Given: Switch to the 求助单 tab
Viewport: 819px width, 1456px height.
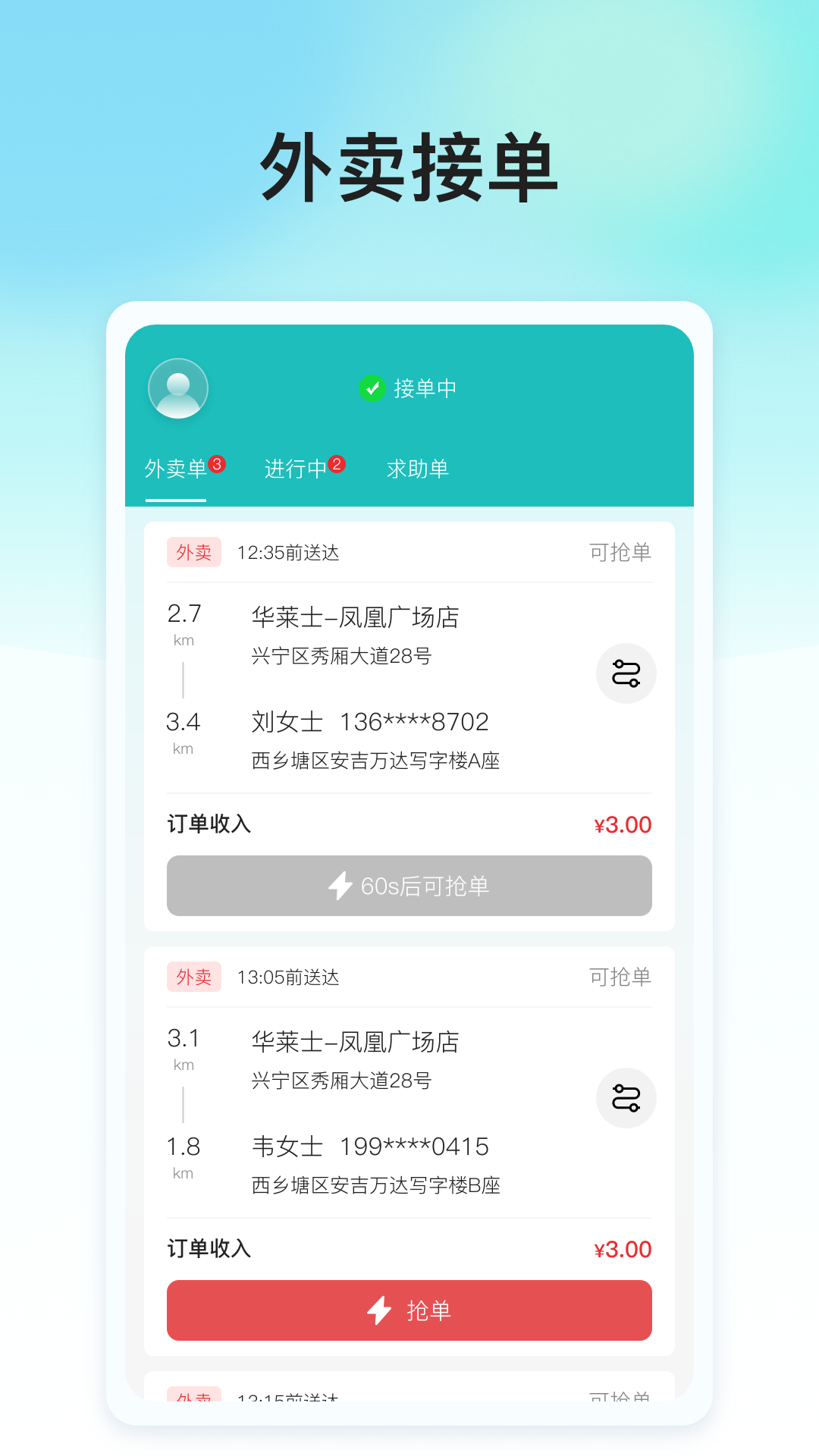Looking at the screenshot, I should [x=418, y=469].
